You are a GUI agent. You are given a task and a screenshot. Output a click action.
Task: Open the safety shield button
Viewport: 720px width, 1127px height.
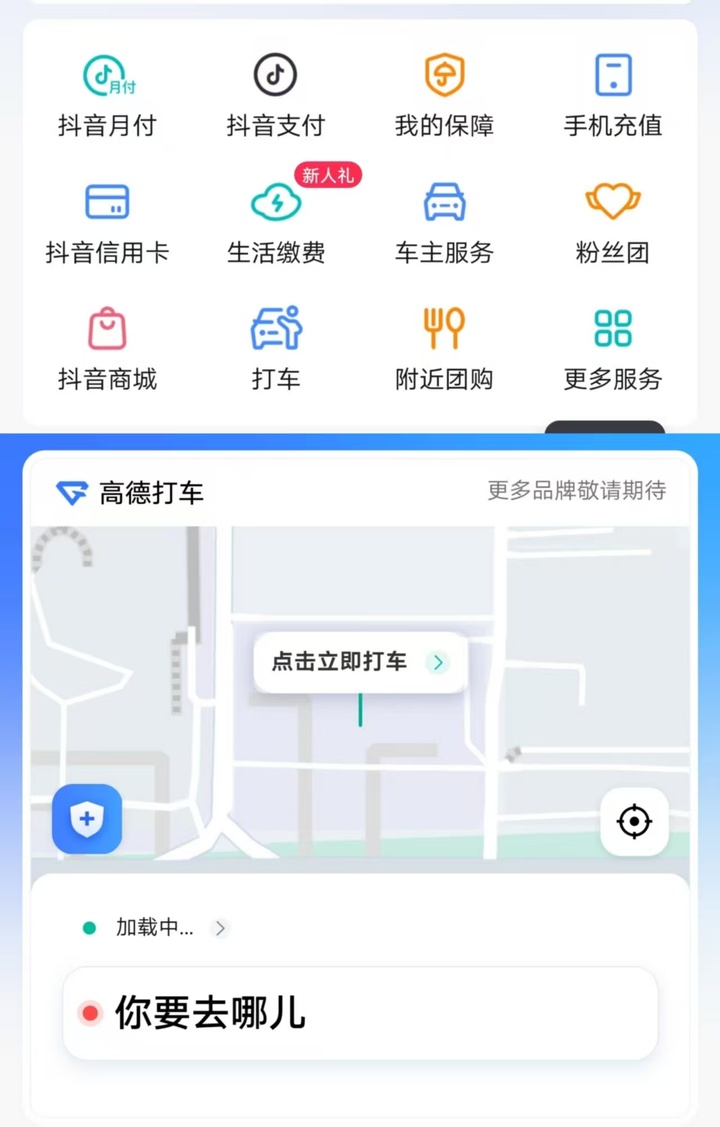[x=87, y=819]
